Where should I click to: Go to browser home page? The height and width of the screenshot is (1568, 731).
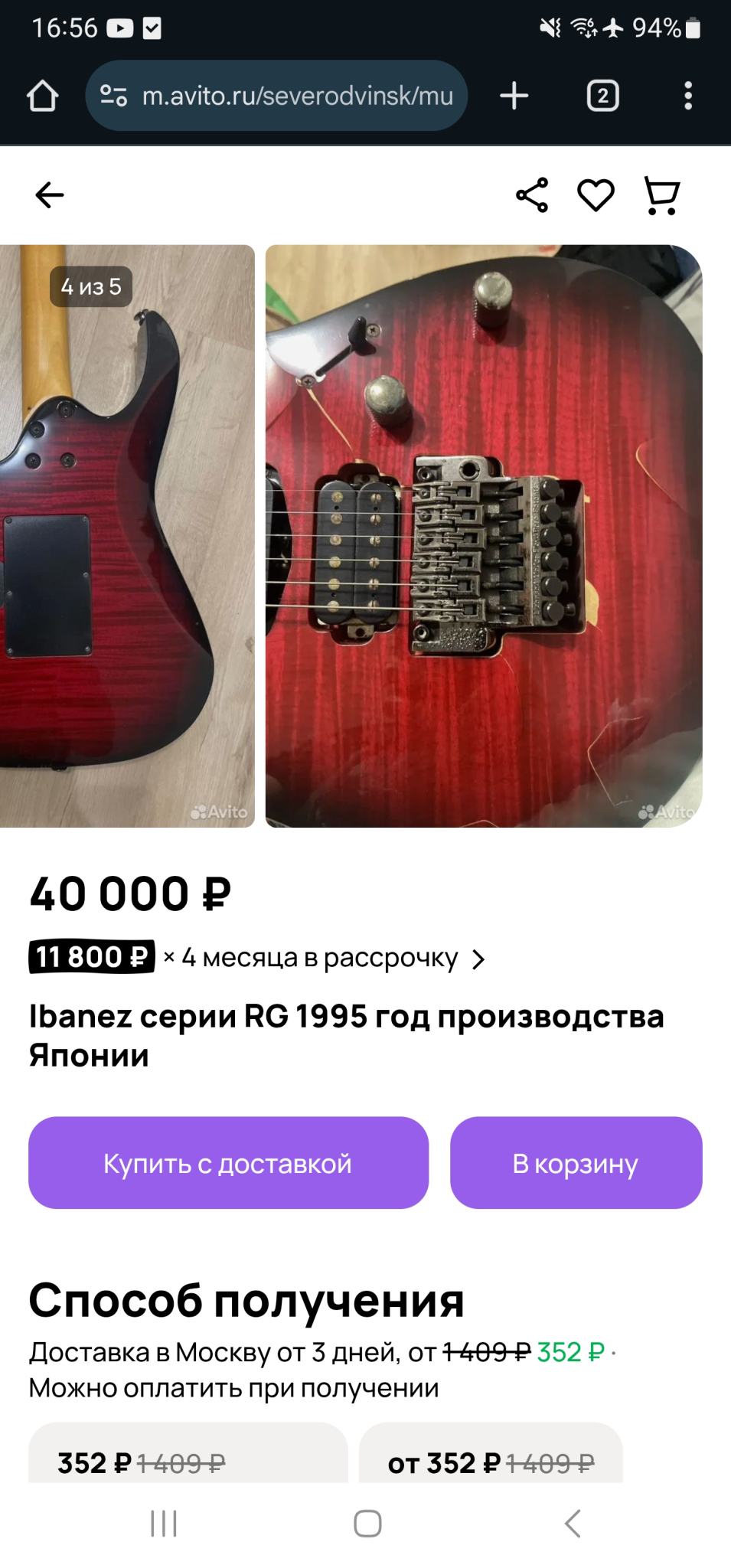point(43,96)
